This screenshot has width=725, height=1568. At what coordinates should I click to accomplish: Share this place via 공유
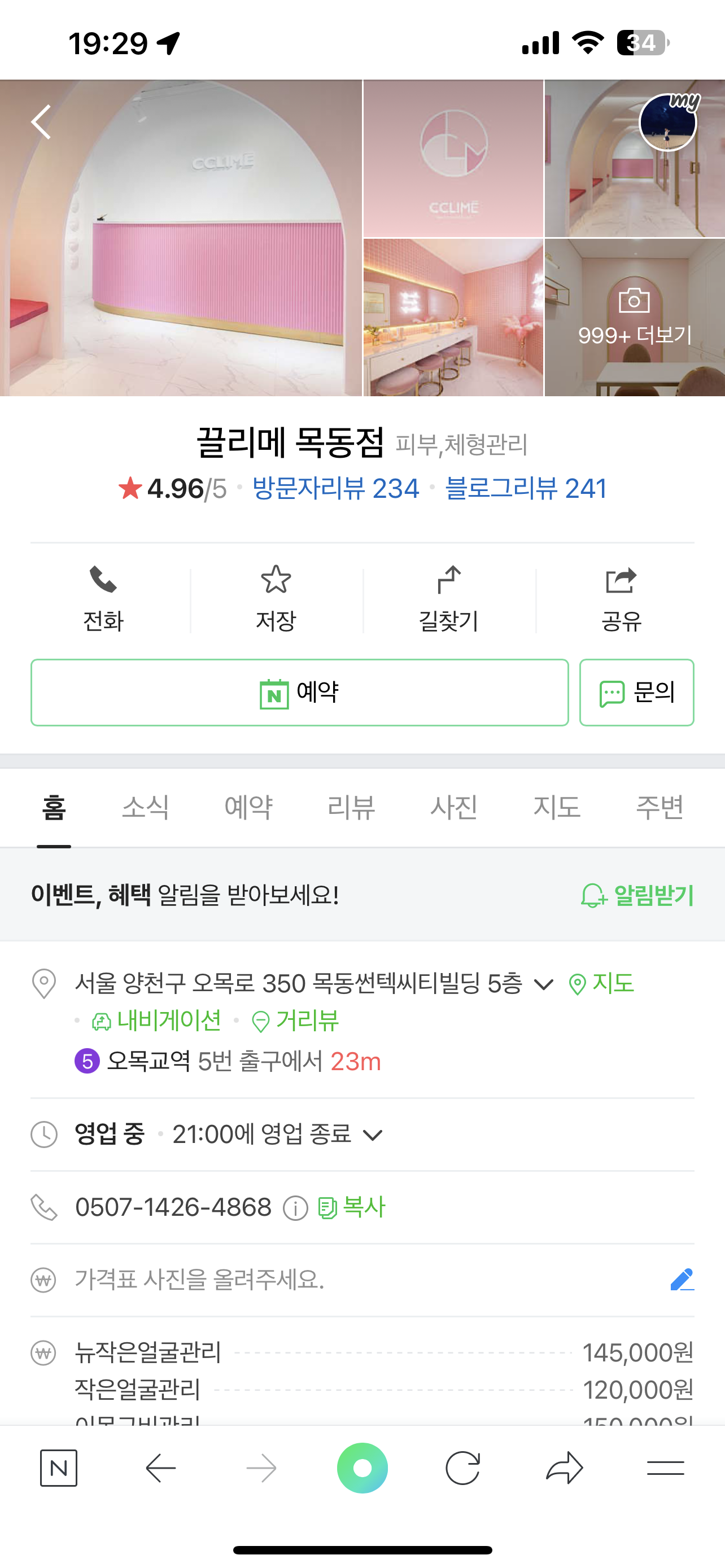click(621, 599)
